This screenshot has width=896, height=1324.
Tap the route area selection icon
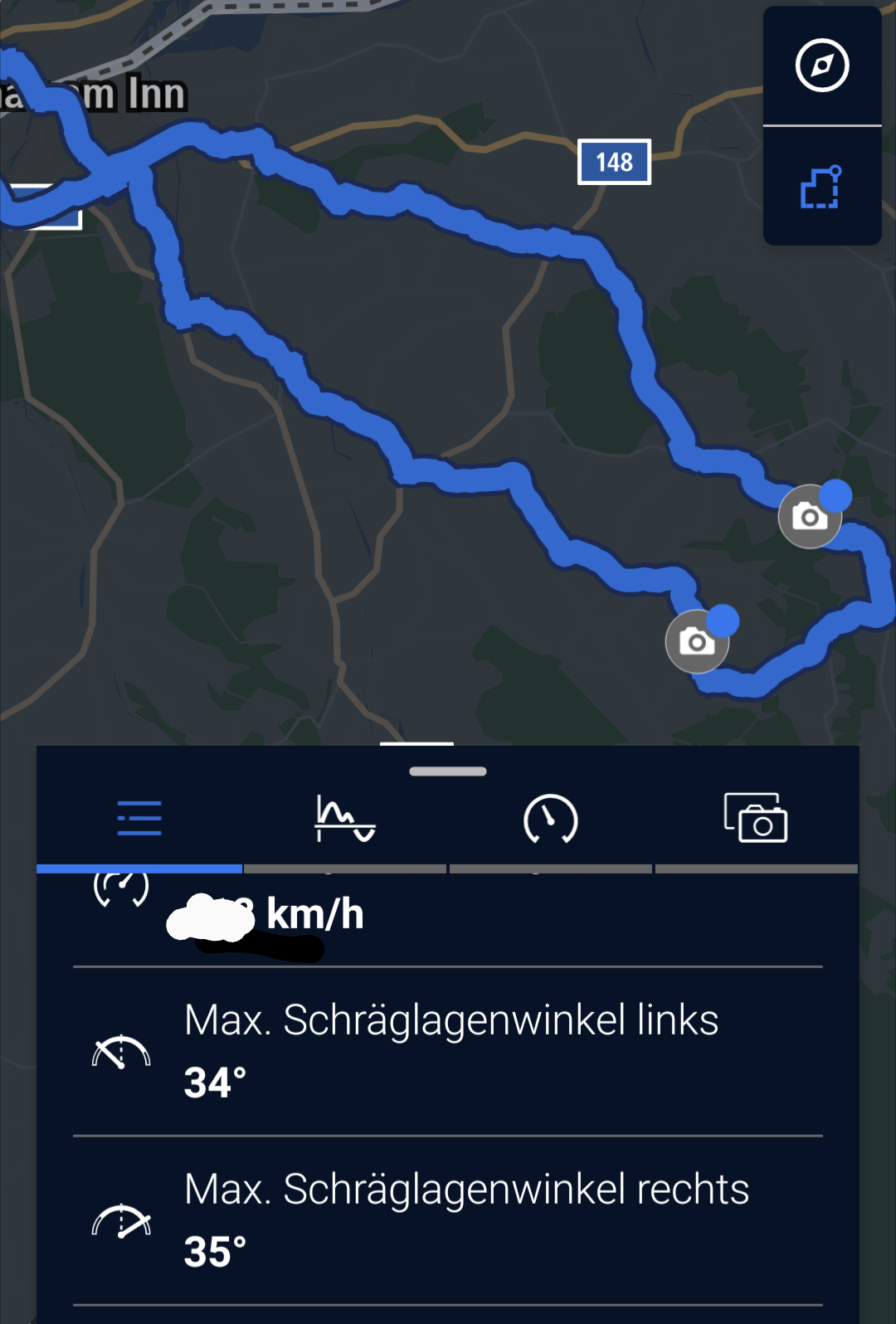(821, 187)
